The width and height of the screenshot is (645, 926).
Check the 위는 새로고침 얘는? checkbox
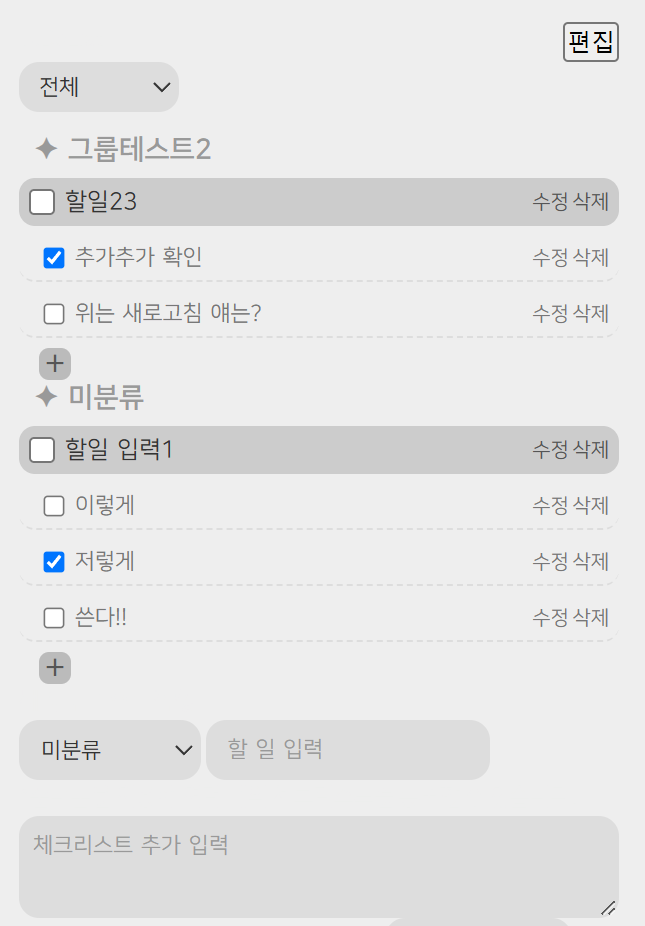click(54, 314)
